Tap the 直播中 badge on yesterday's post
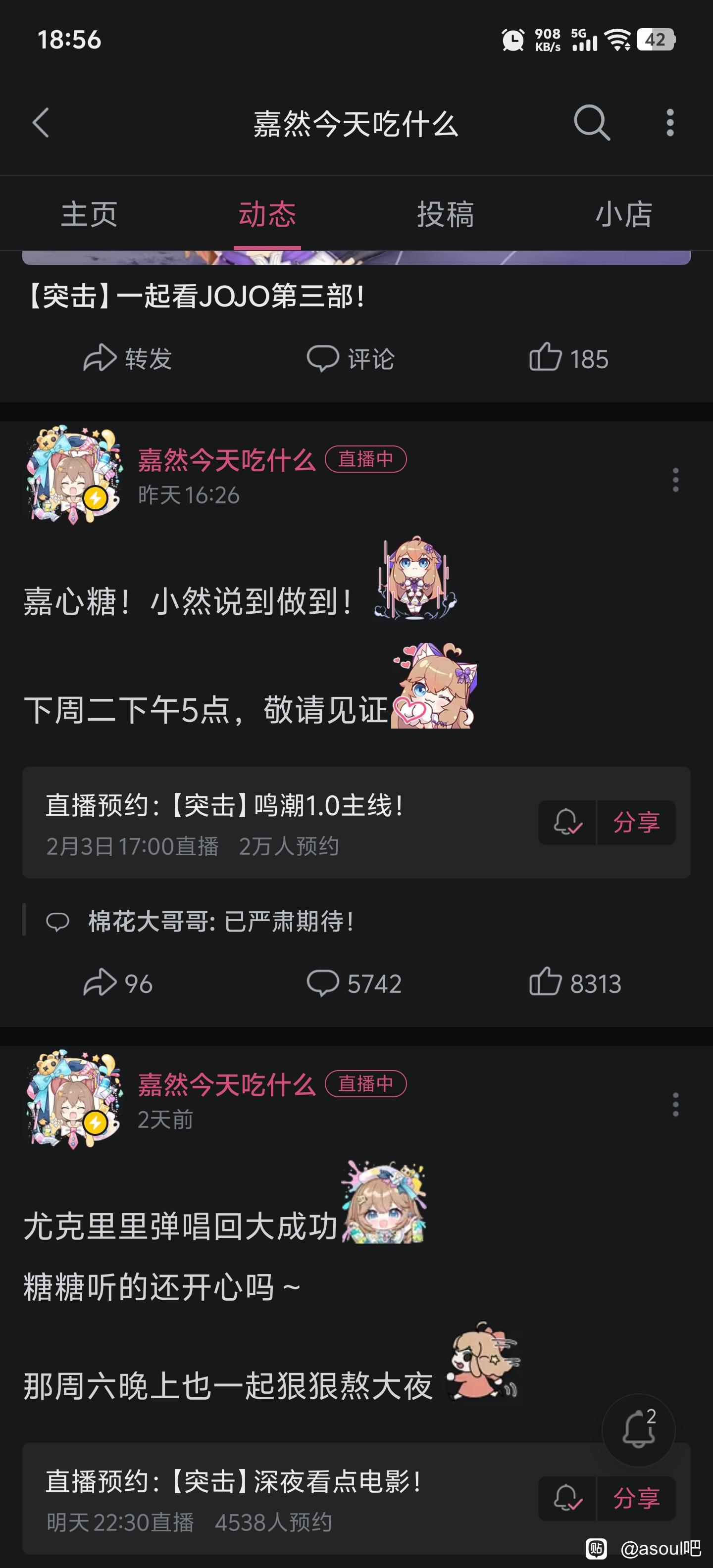Image resolution: width=713 pixels, height=1568 pixels. [x=365, y=459]
